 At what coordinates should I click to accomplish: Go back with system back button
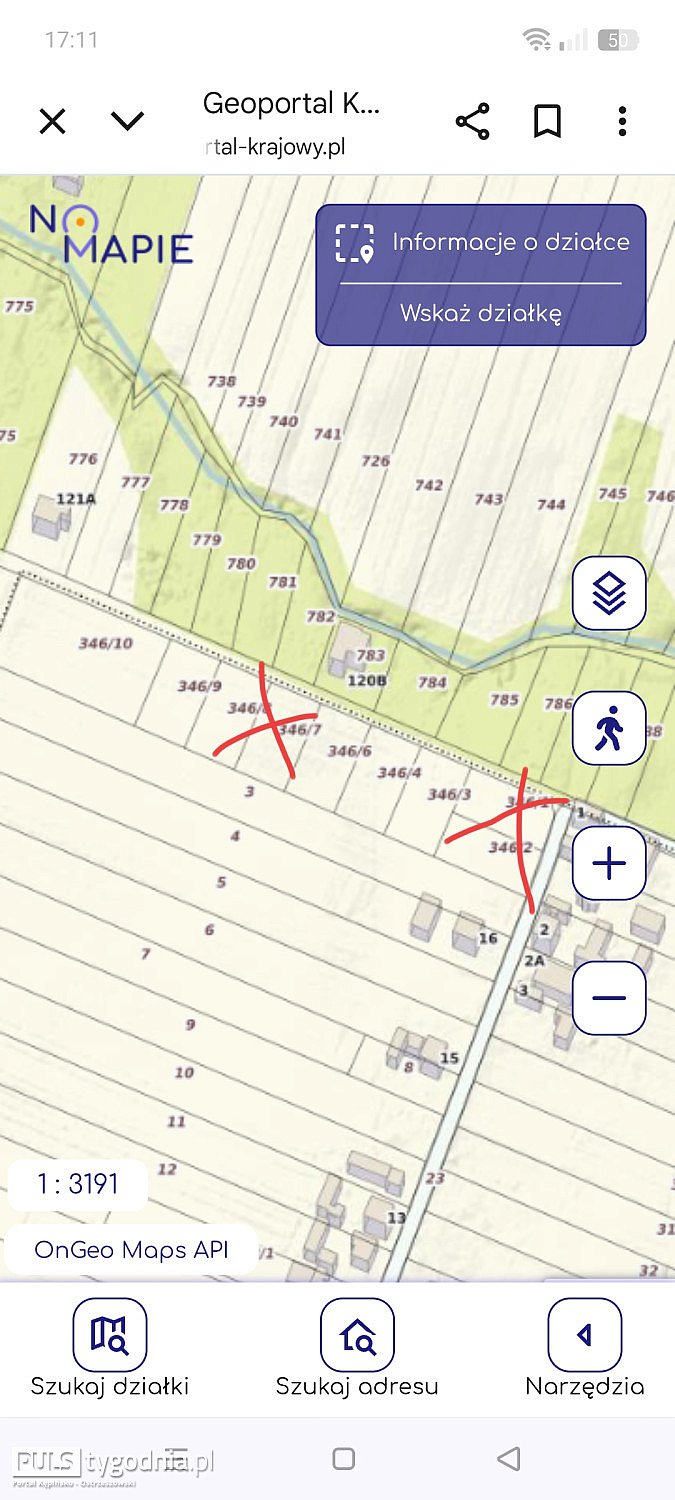pyautogui.click(x=508, y=1458)
